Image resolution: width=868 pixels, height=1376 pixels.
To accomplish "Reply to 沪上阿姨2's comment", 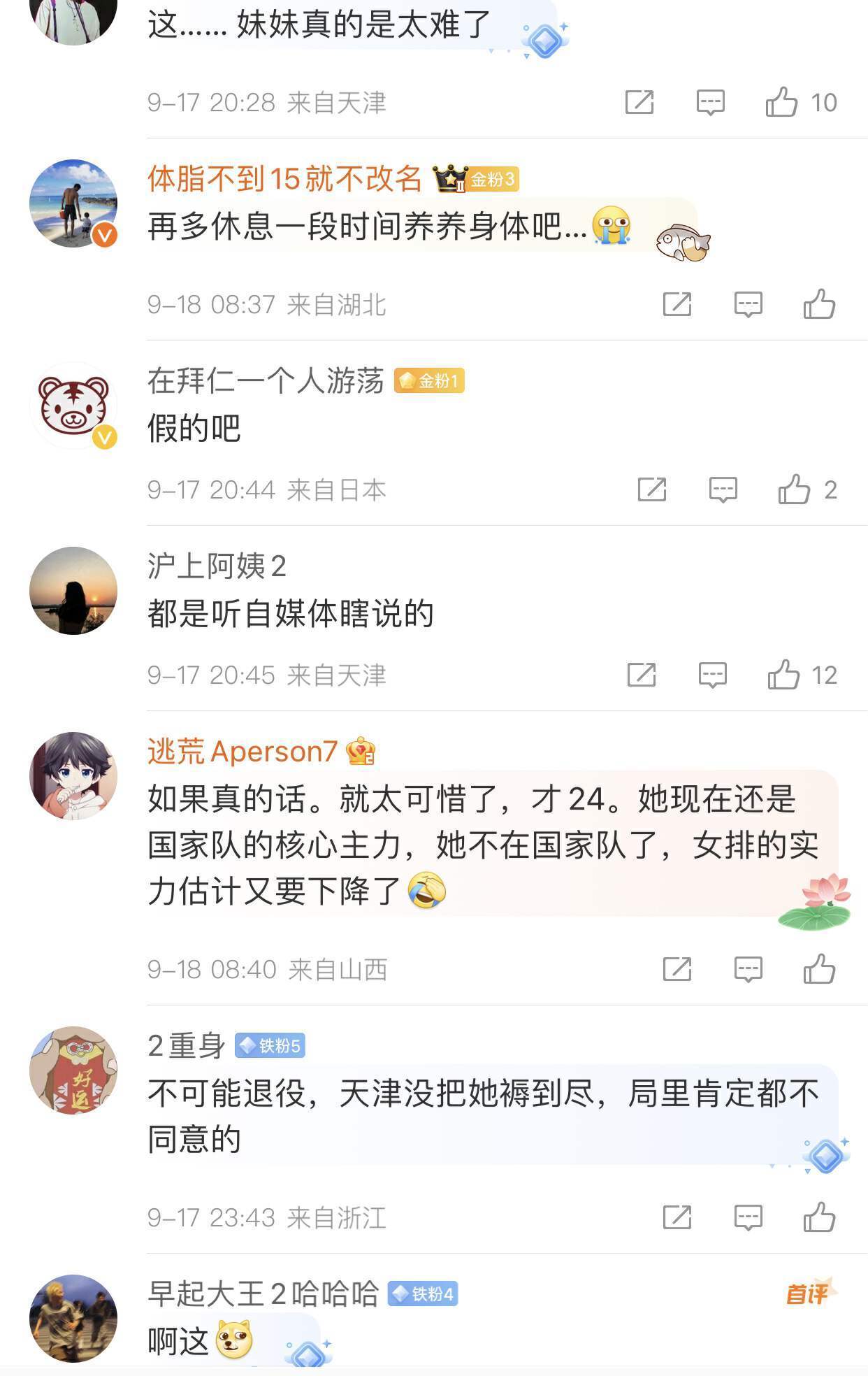I will click(713, 675).
